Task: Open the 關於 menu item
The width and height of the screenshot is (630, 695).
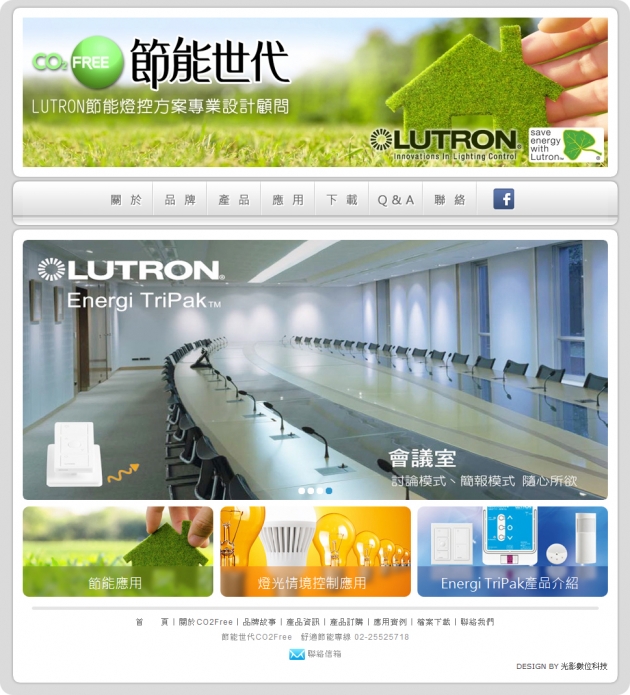Action: tap(126, 200)
